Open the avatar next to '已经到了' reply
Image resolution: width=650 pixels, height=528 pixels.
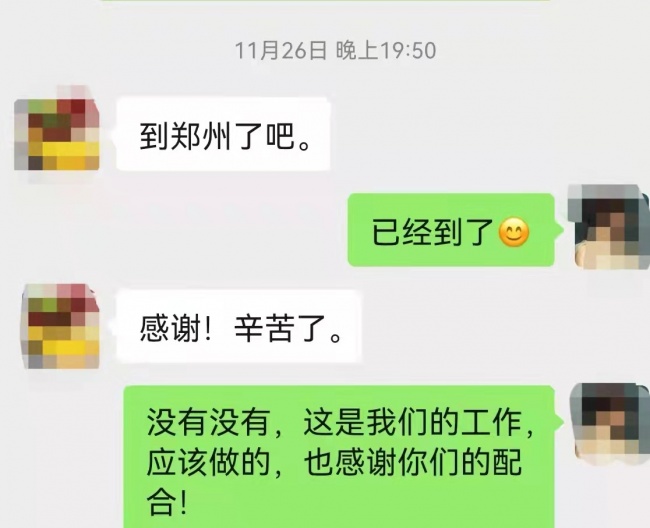(x=607, y=227)
